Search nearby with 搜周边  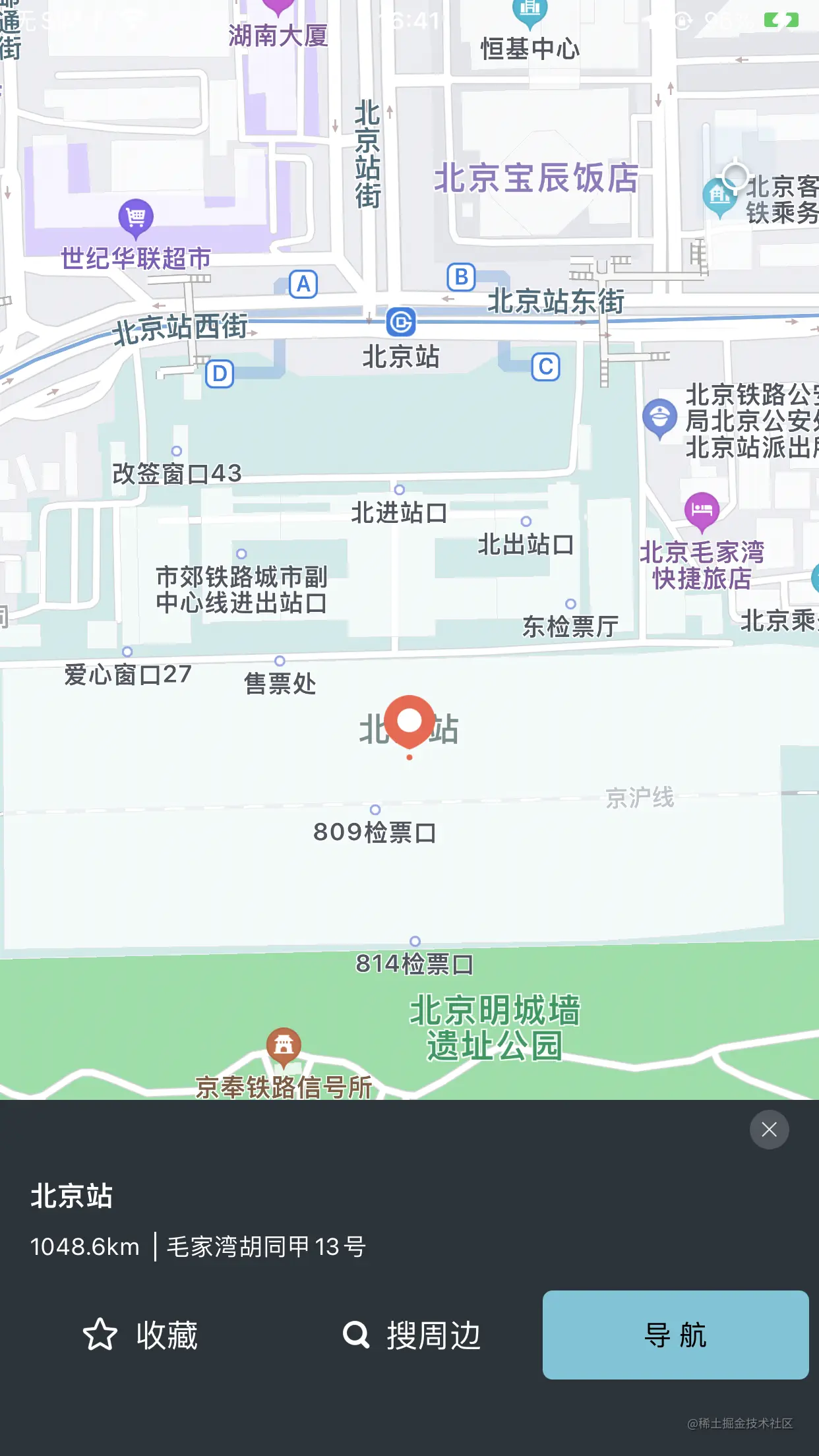(x=412, y=1335)
